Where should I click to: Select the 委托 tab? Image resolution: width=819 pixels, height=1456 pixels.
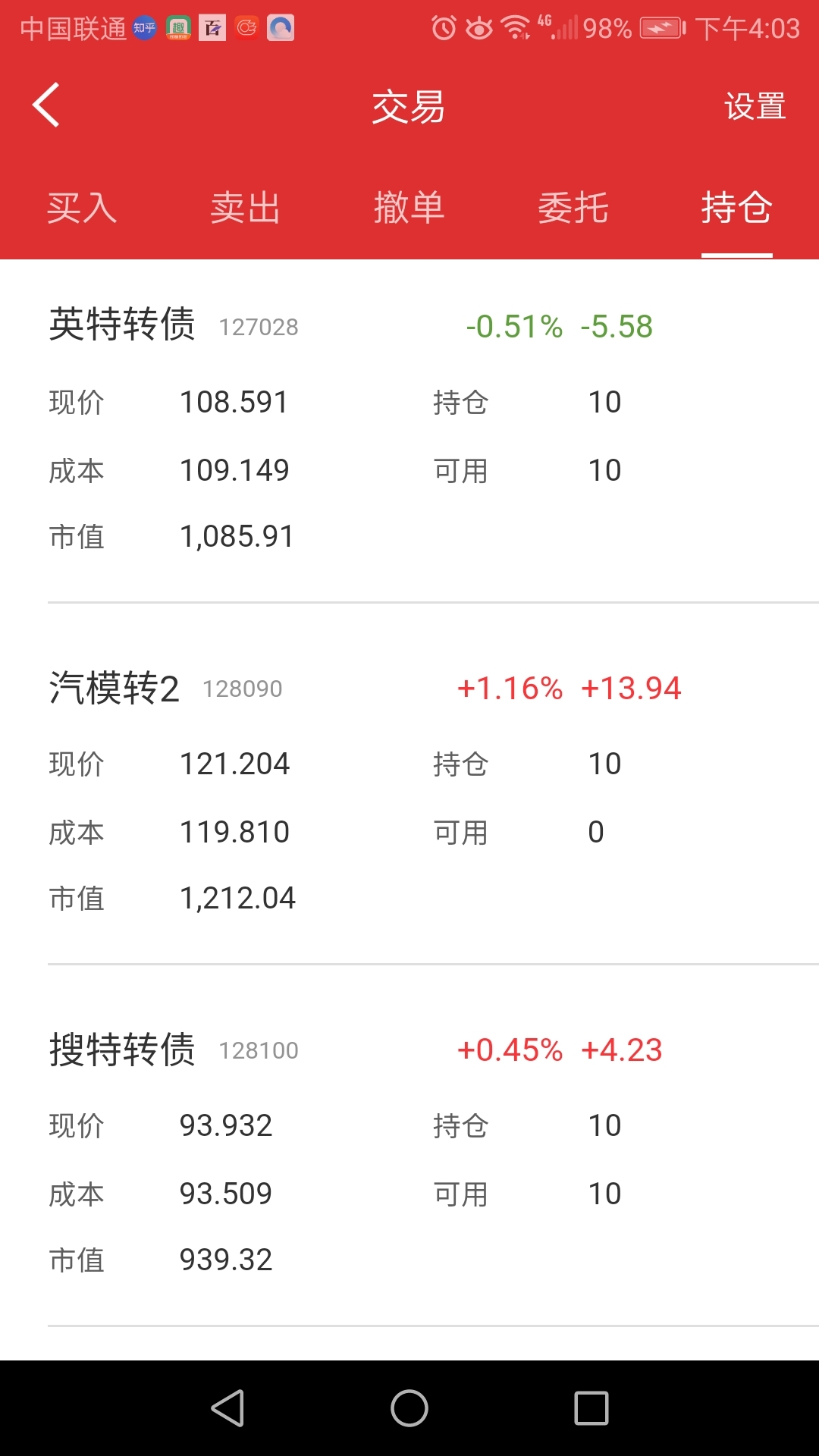pos(573,207)
